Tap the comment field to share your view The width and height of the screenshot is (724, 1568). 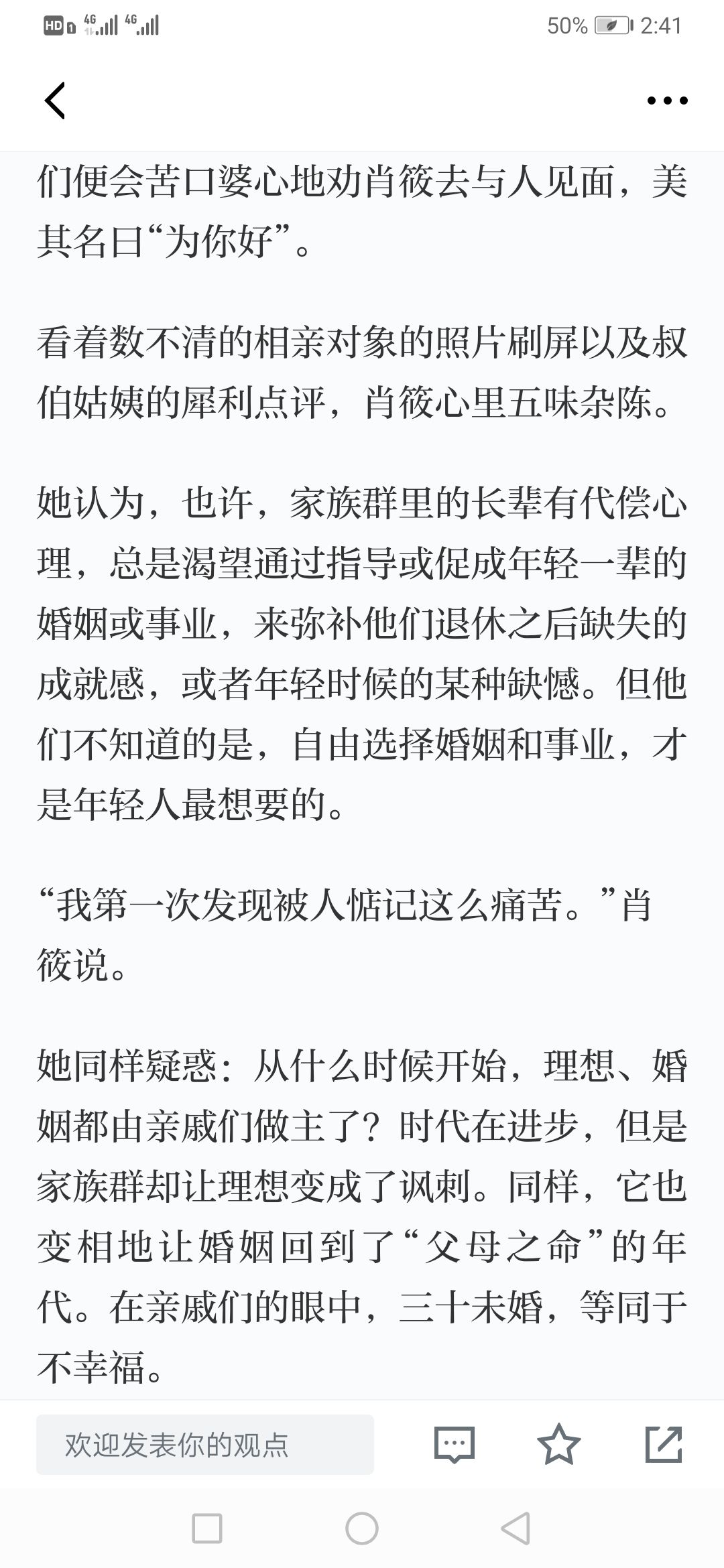point(205,1445)
